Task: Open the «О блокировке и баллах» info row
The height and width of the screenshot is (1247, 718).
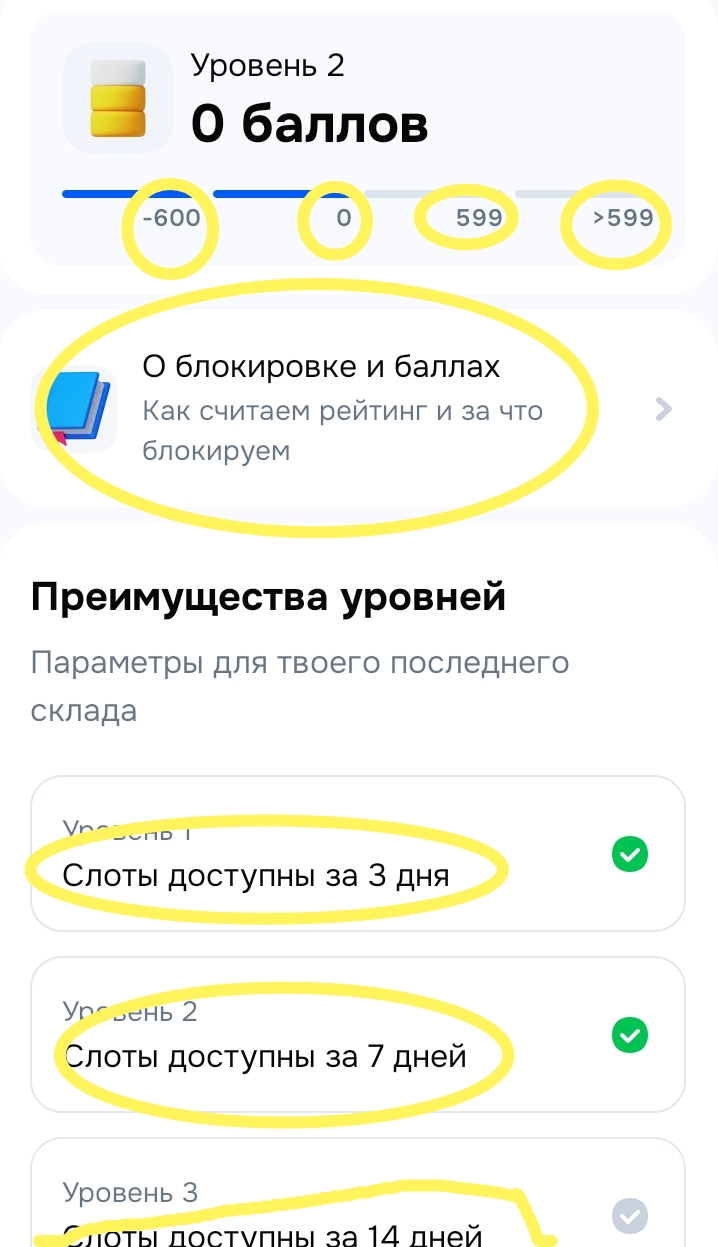Action: pos(358,408)
